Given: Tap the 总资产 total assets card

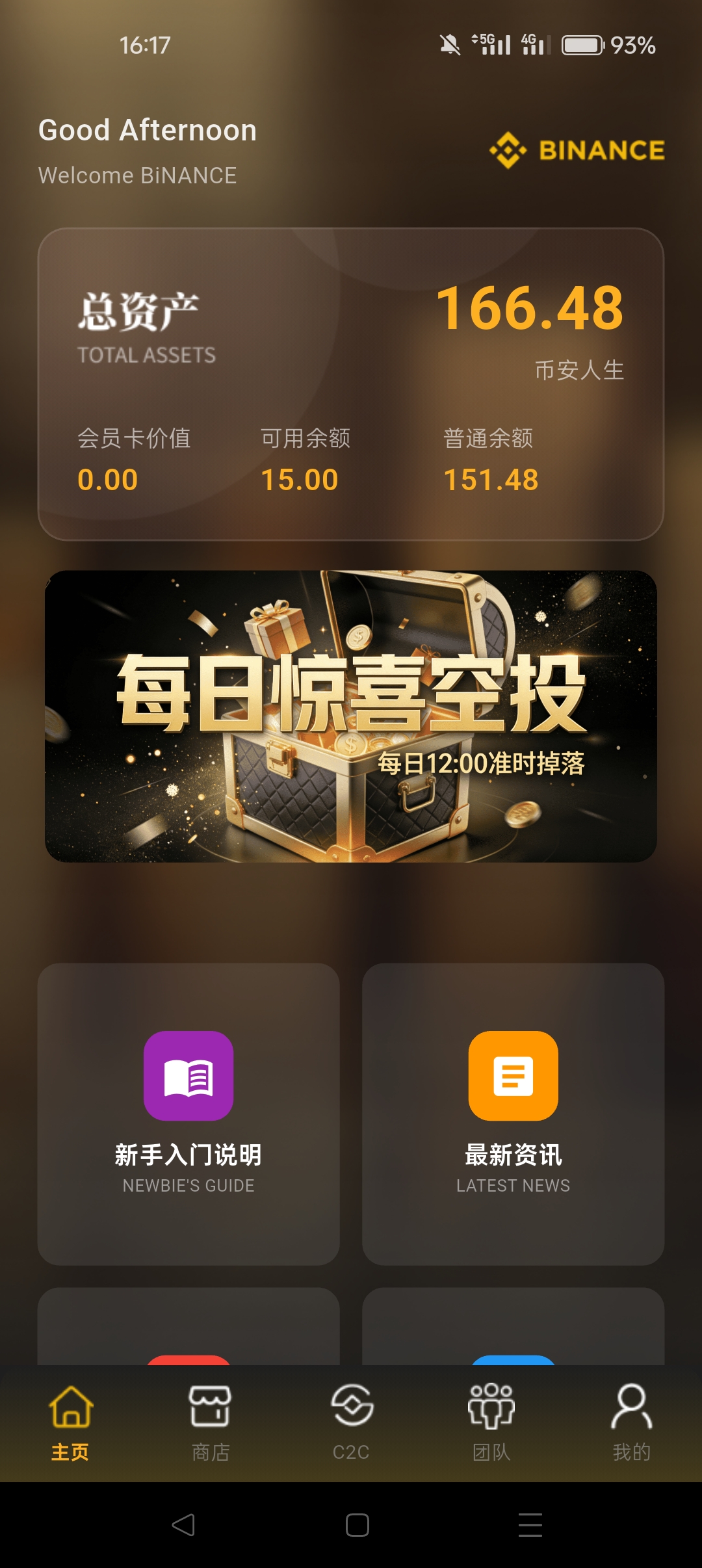Looking at the screenshot, I should (x=351, y=384).
